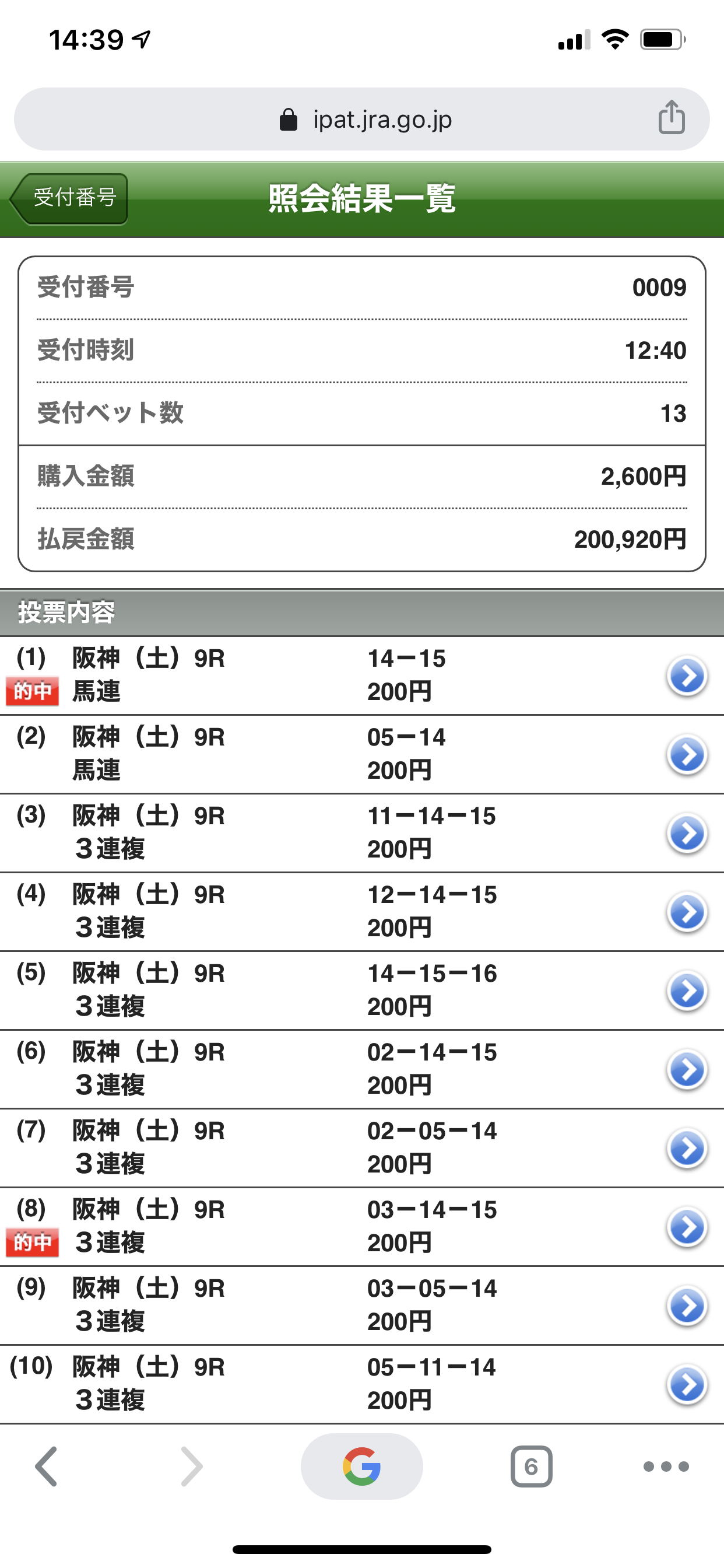Open bet (6) 3連複 02-14-15
Image resolution: width=724 pixels, height=1568 pixels.
point(362,1069)
